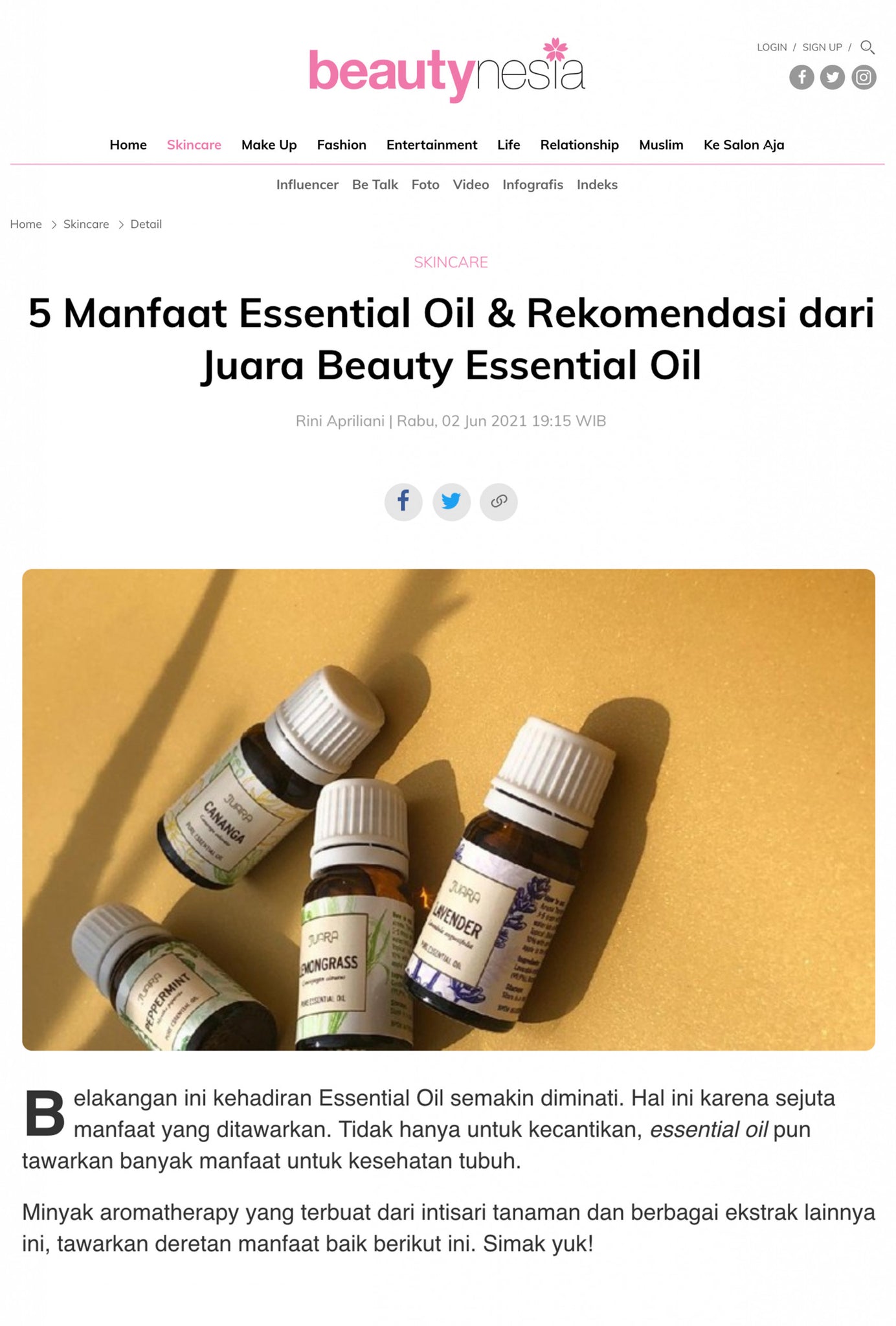Open the Indeks page

596,185
